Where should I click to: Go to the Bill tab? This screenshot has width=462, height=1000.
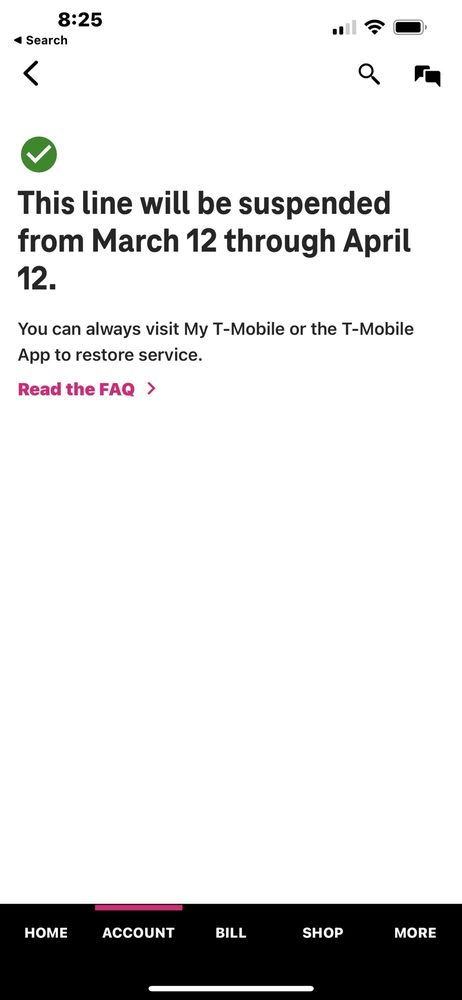pos(230,932)
